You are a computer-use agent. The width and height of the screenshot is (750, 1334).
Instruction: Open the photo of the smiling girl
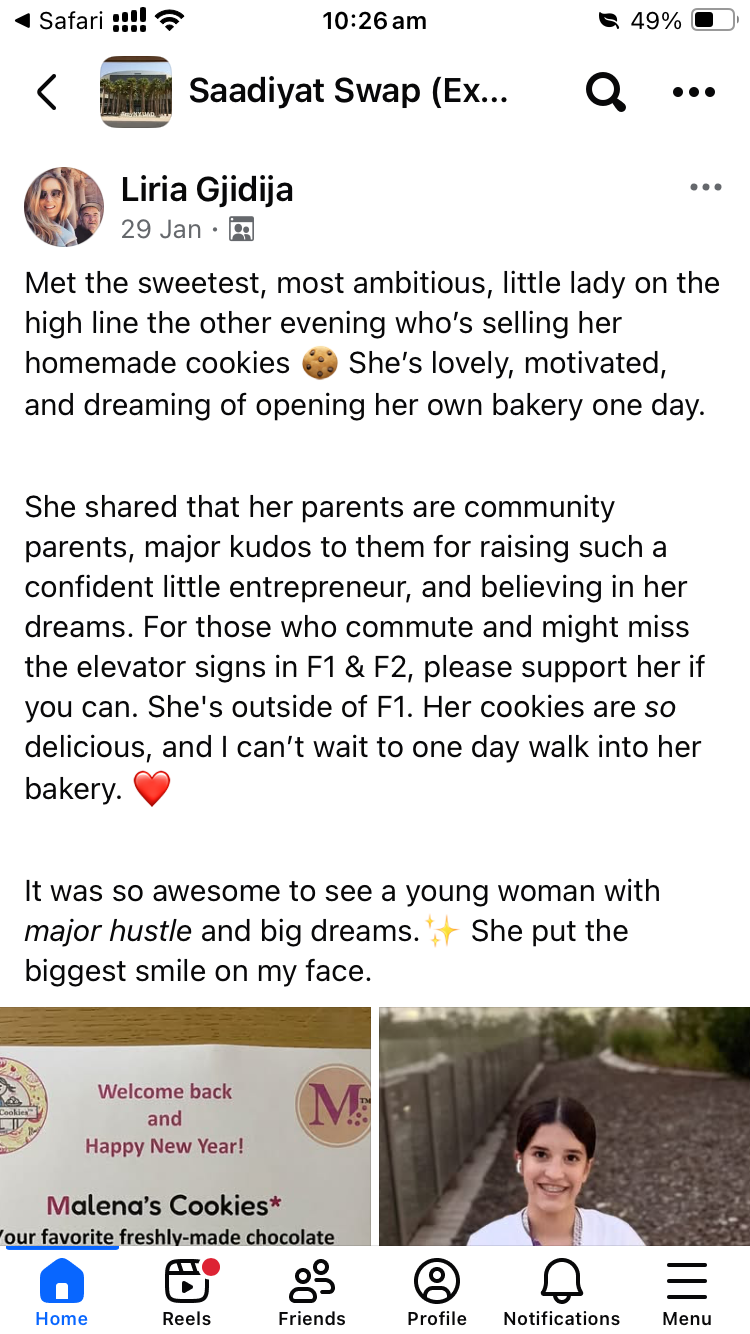point(564,1126)
